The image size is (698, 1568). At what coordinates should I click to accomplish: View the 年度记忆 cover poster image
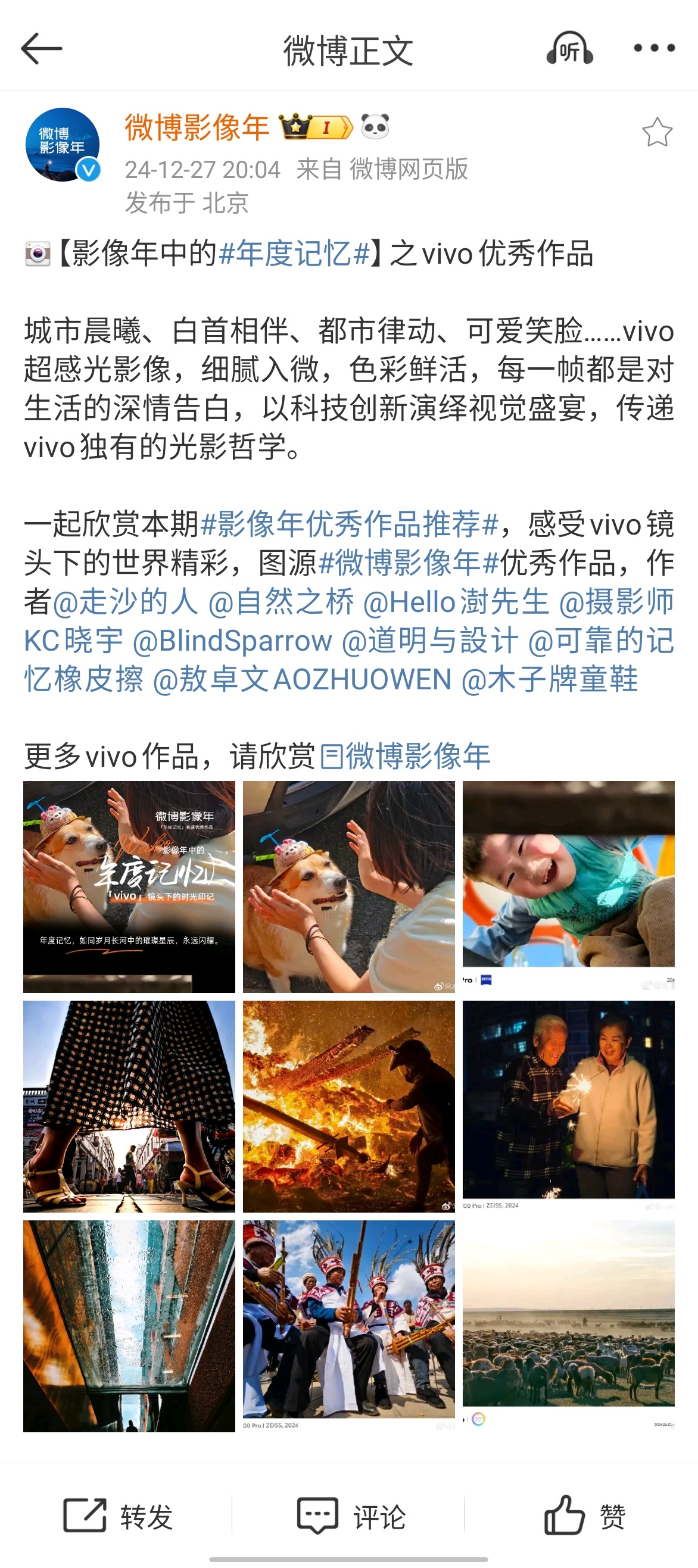129,886
